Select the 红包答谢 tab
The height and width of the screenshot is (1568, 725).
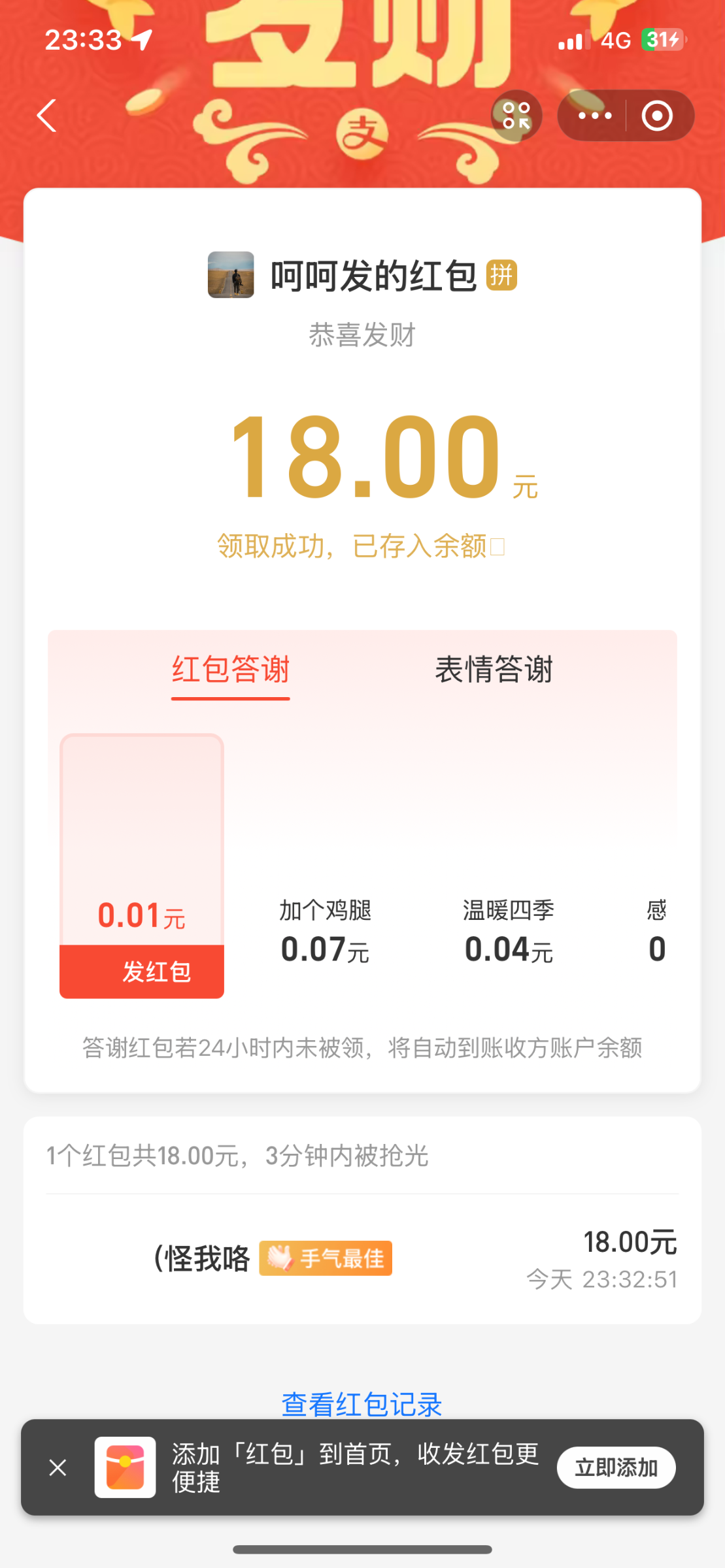(x=231, y=670)
